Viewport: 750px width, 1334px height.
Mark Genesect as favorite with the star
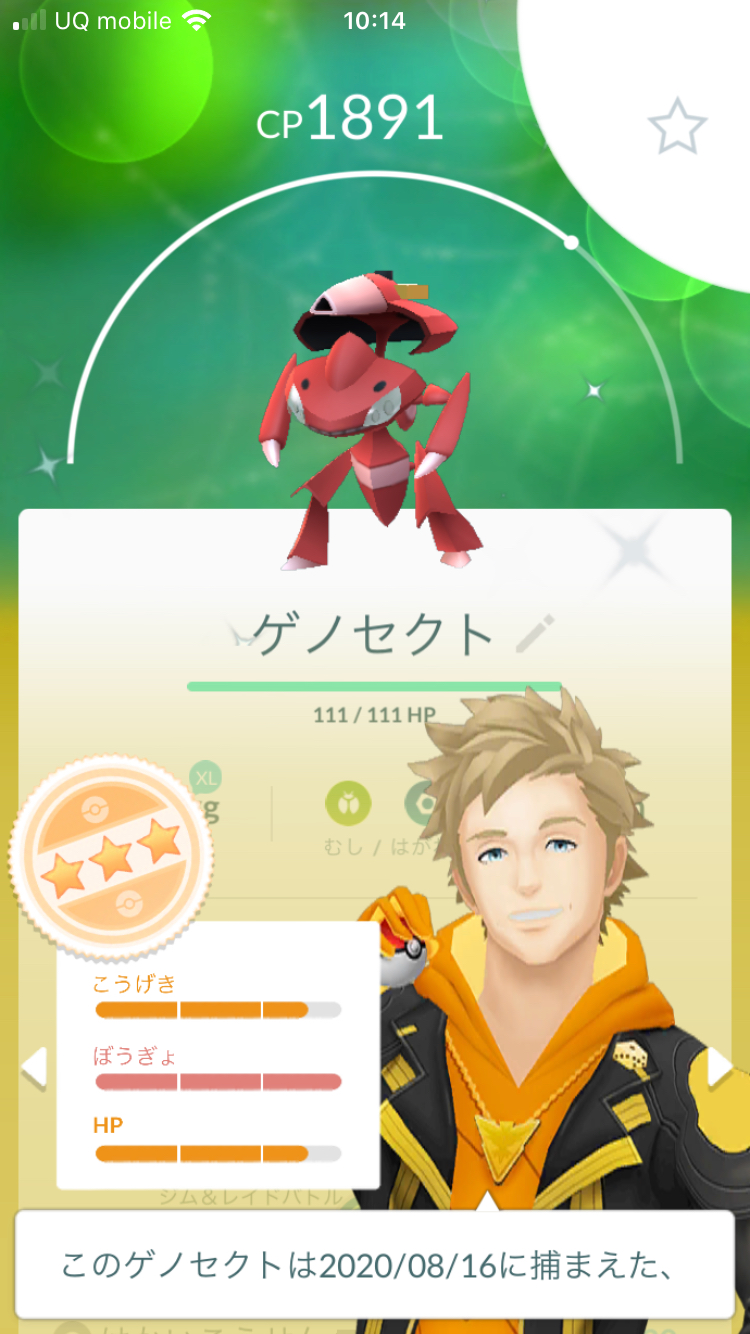[677, 126]
